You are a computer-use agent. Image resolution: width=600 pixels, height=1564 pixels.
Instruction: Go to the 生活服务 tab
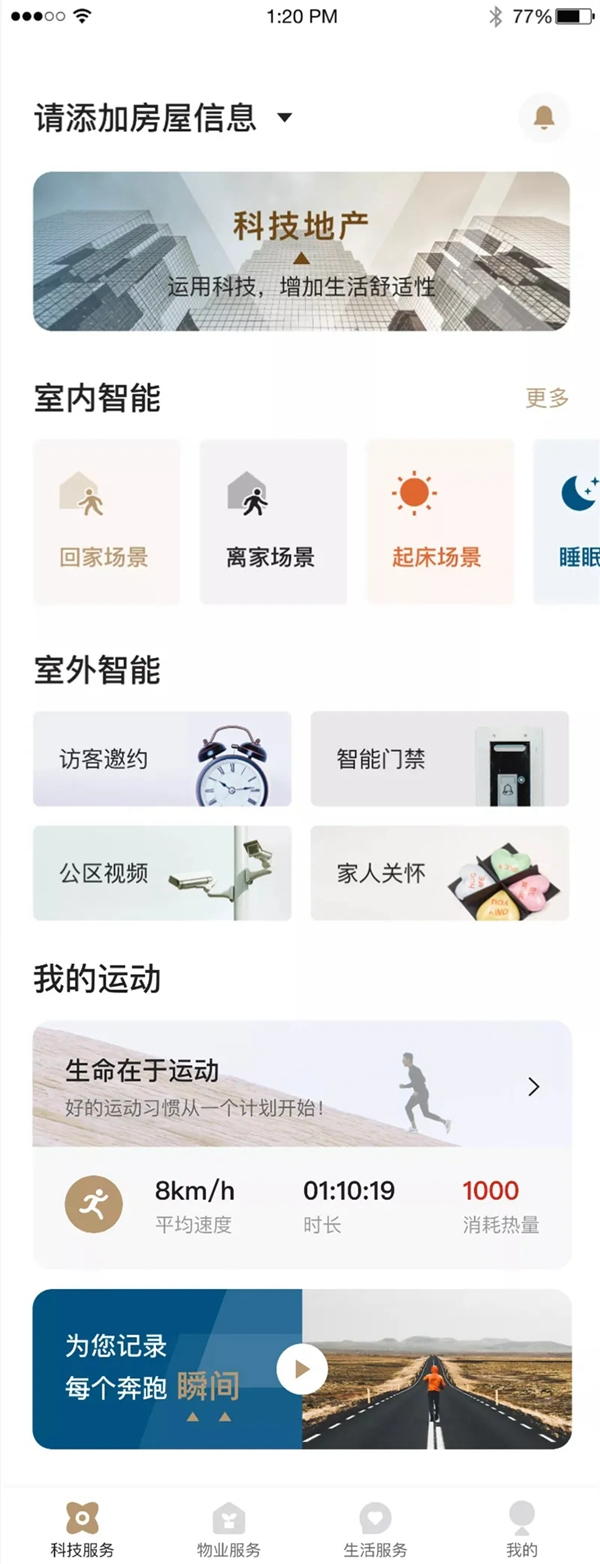click(376, 1530)
